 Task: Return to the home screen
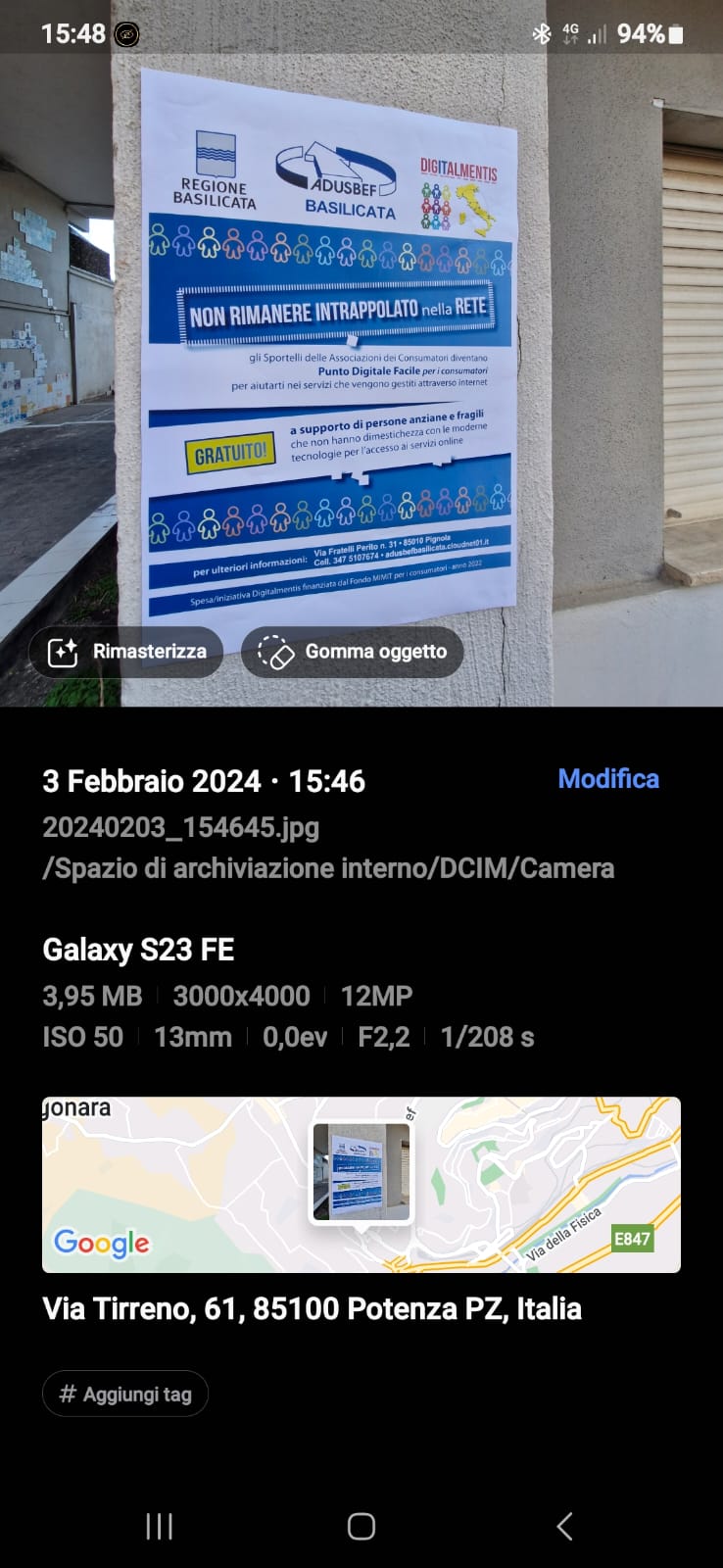(361, 1526)
